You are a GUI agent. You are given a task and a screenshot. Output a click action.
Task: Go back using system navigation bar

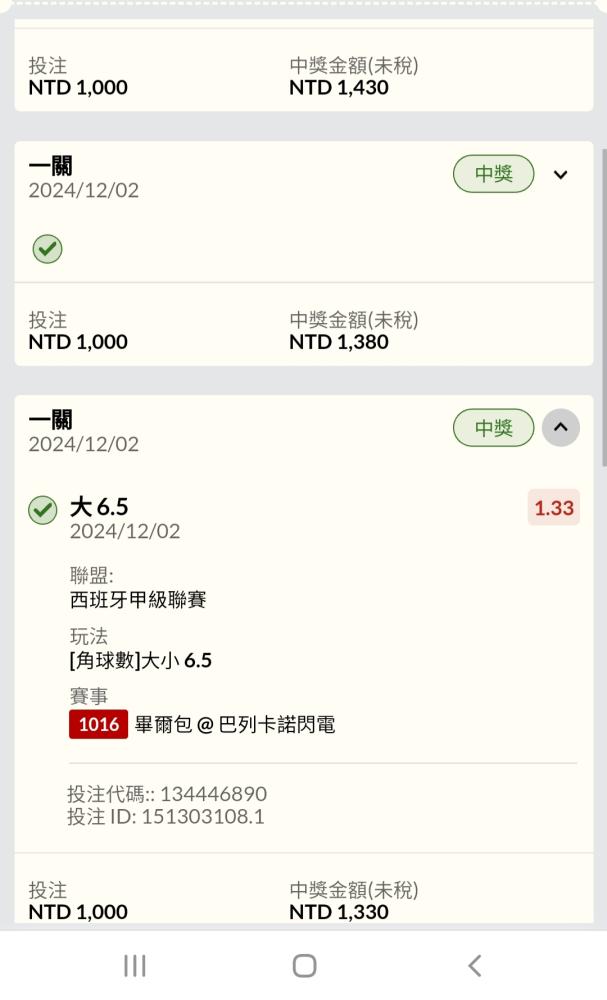click(474, 966)
